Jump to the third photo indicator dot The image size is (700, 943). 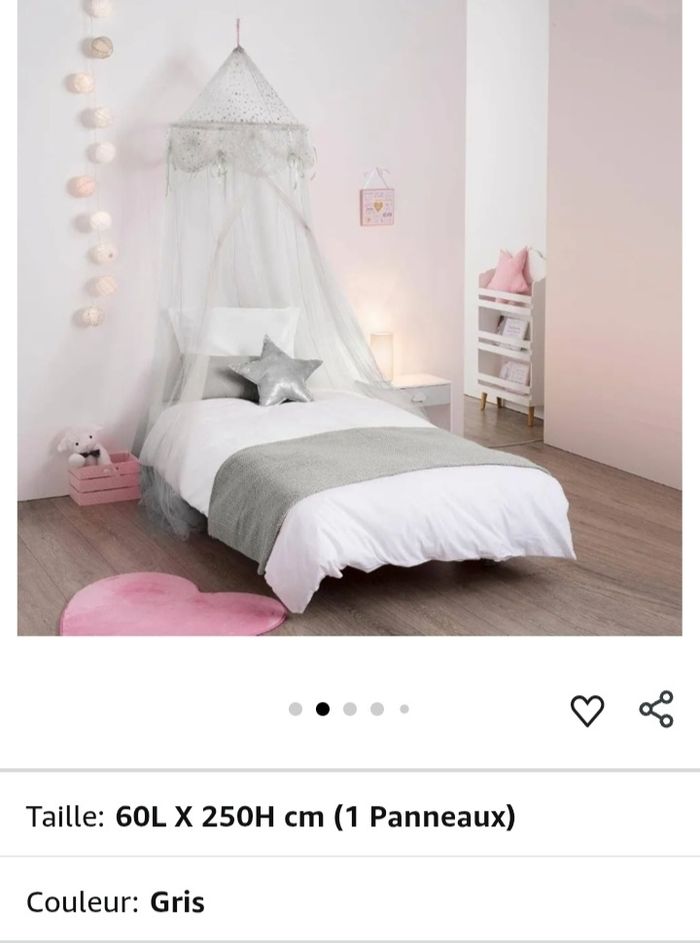coord(350,709)
